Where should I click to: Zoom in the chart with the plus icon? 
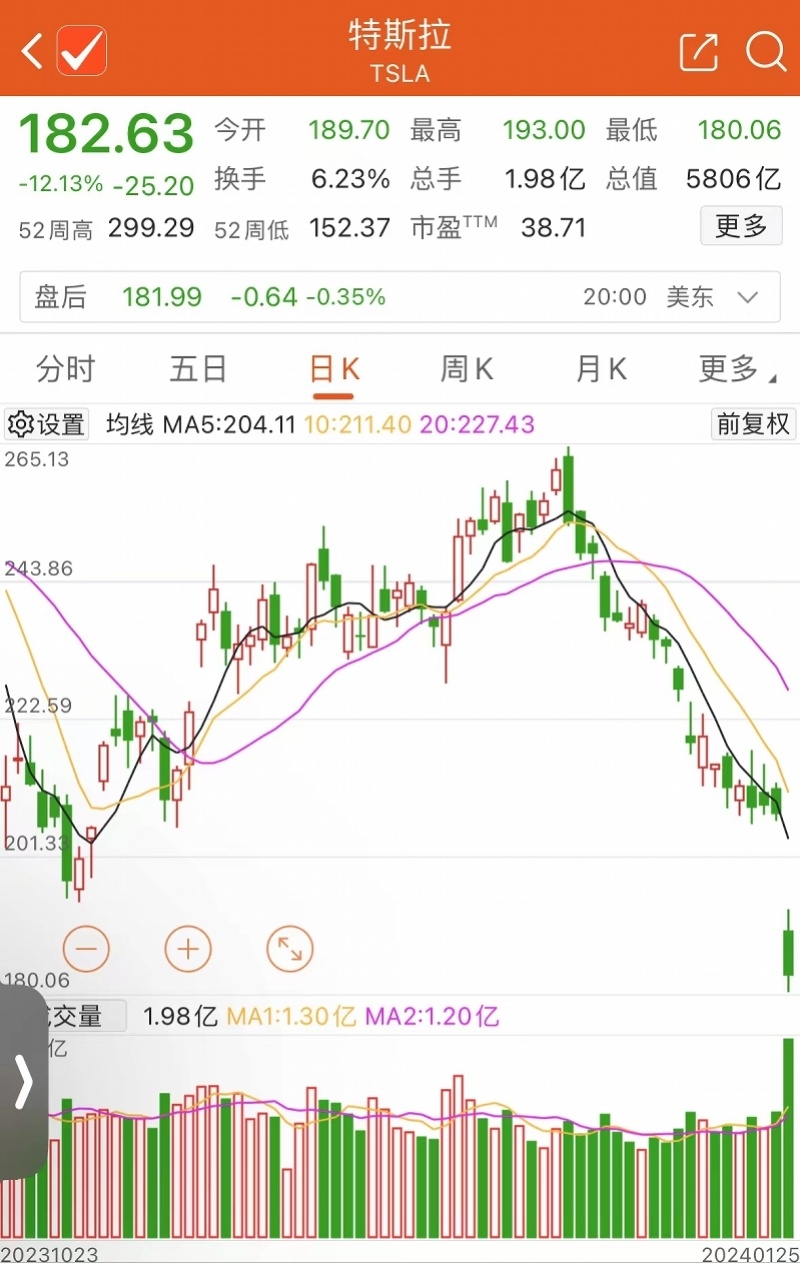coord(188,948)
